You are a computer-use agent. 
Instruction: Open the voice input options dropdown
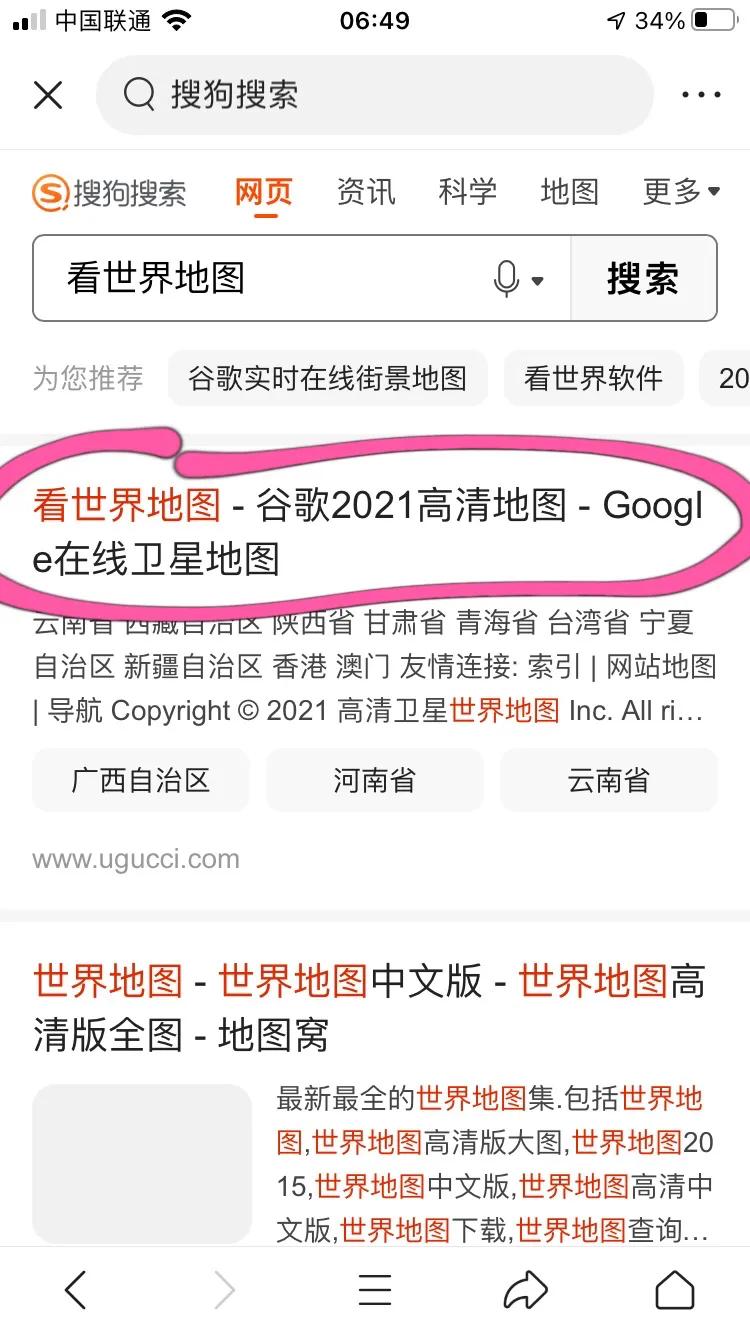tap(539, 281)
